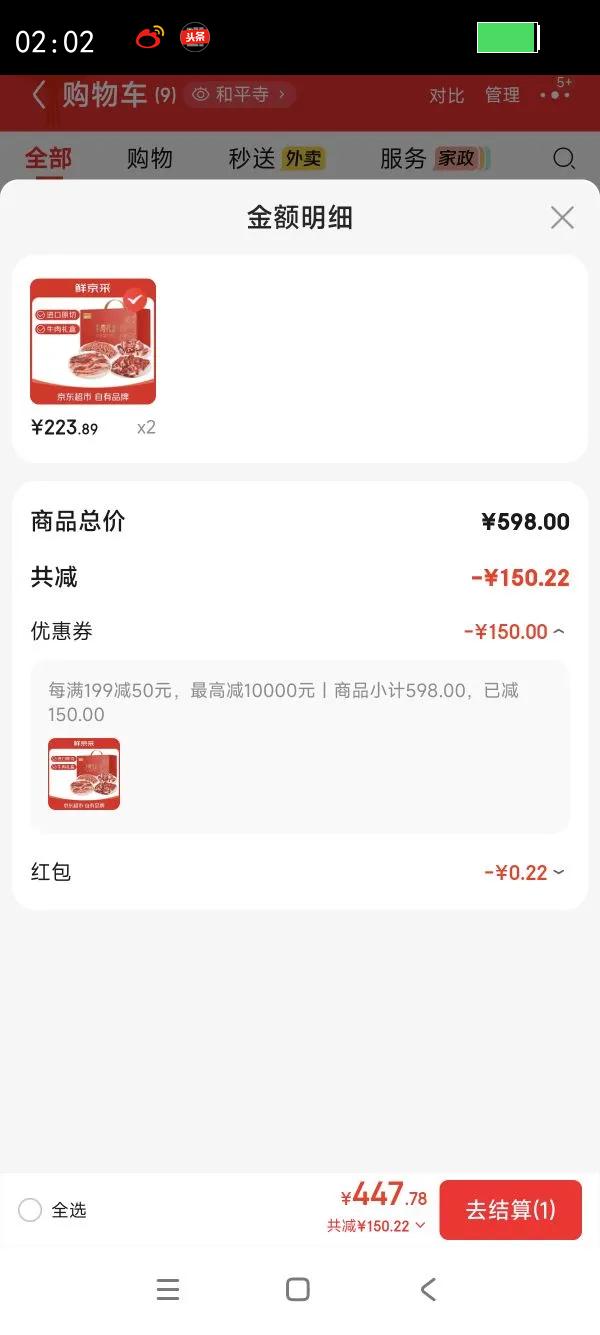Open 对比 to compare items
Screen dimensions: 600x1335
coord(447,96)
